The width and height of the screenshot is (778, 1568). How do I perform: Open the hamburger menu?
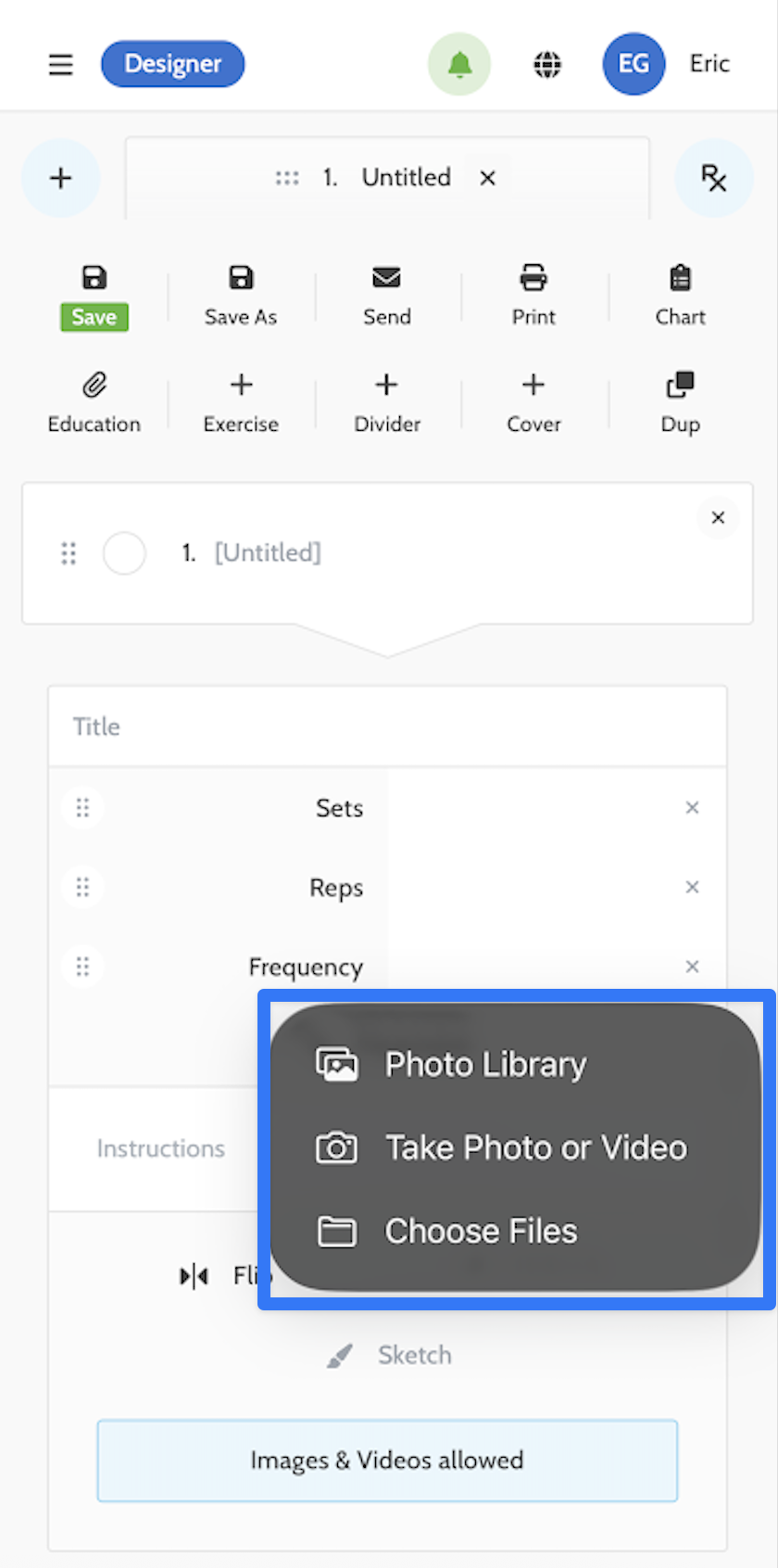coord(60,64)
